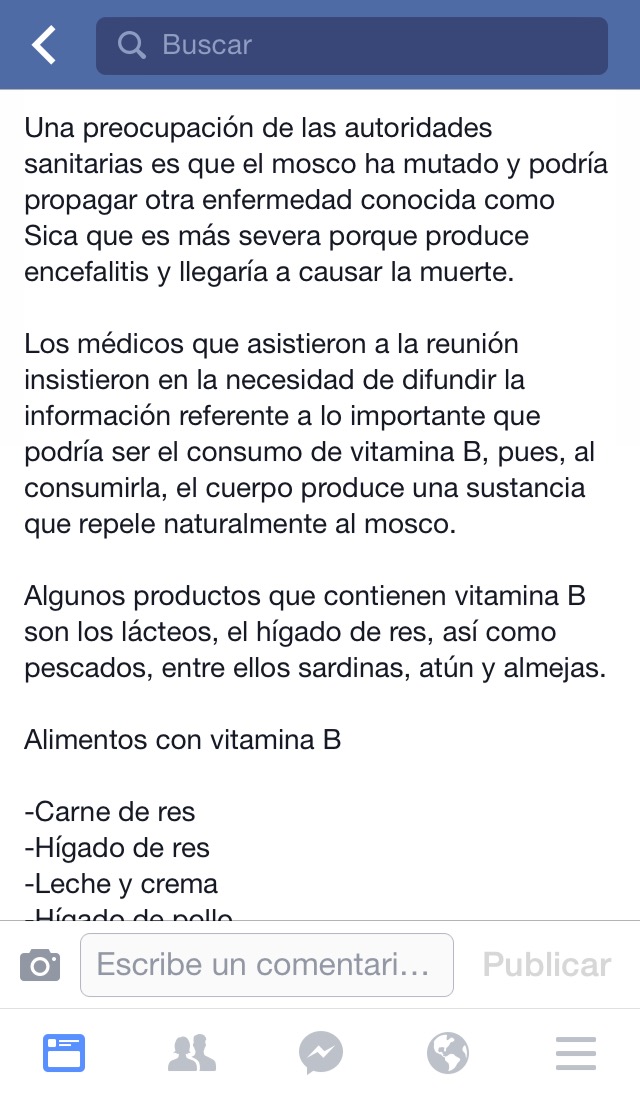Open the Messenger tab
The width and height of the screenshot is (640, 1097).
(320, 1053)
